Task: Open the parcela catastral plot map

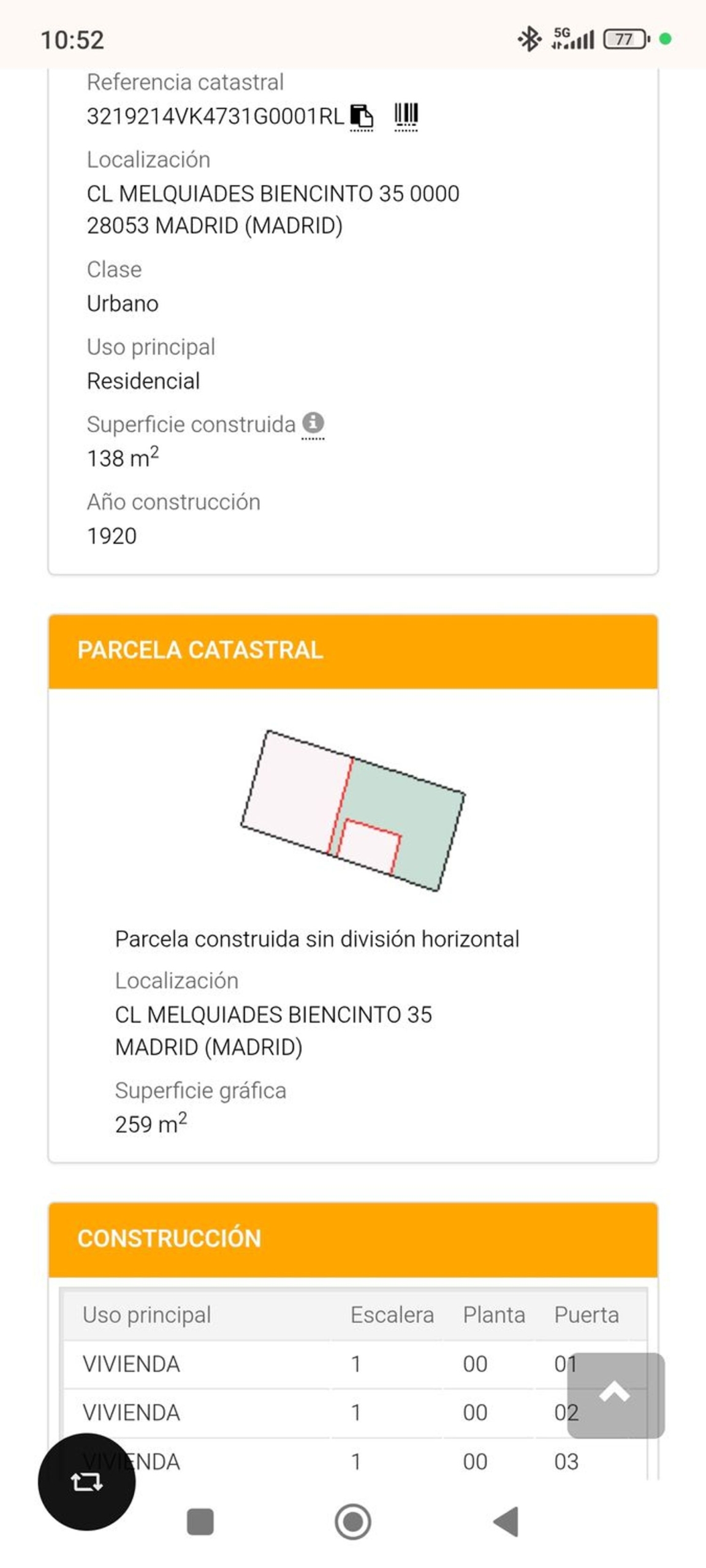Action: tap(353, 810)
